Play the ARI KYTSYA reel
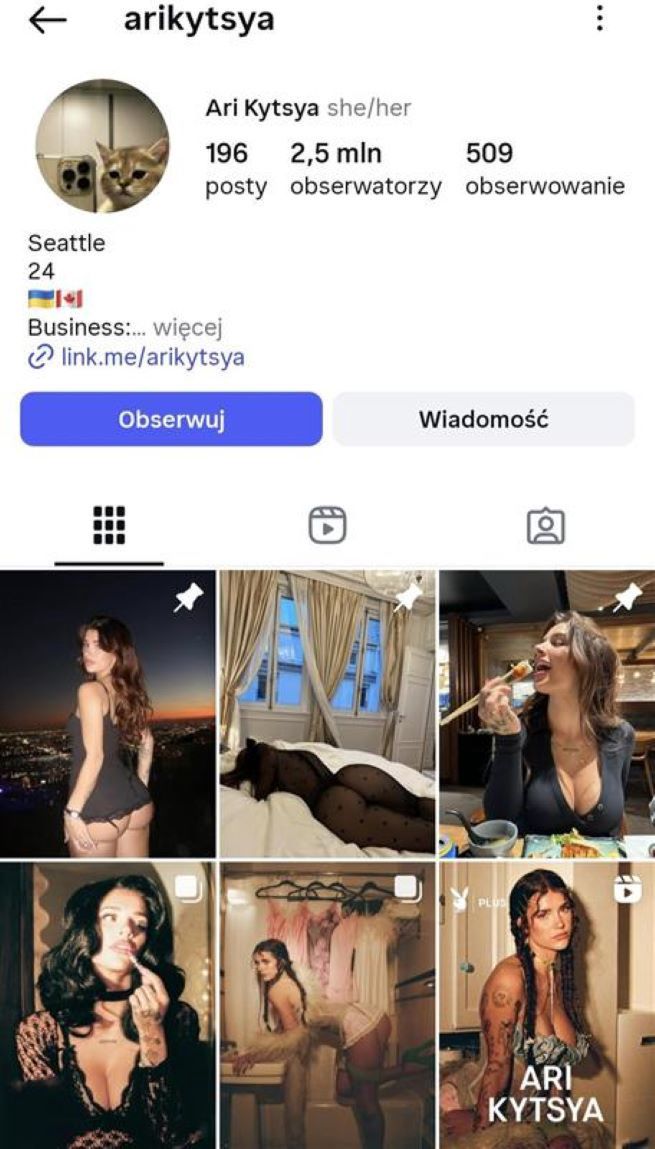The height and width of the screenshot is (1149, 655). click(546, 1005)
